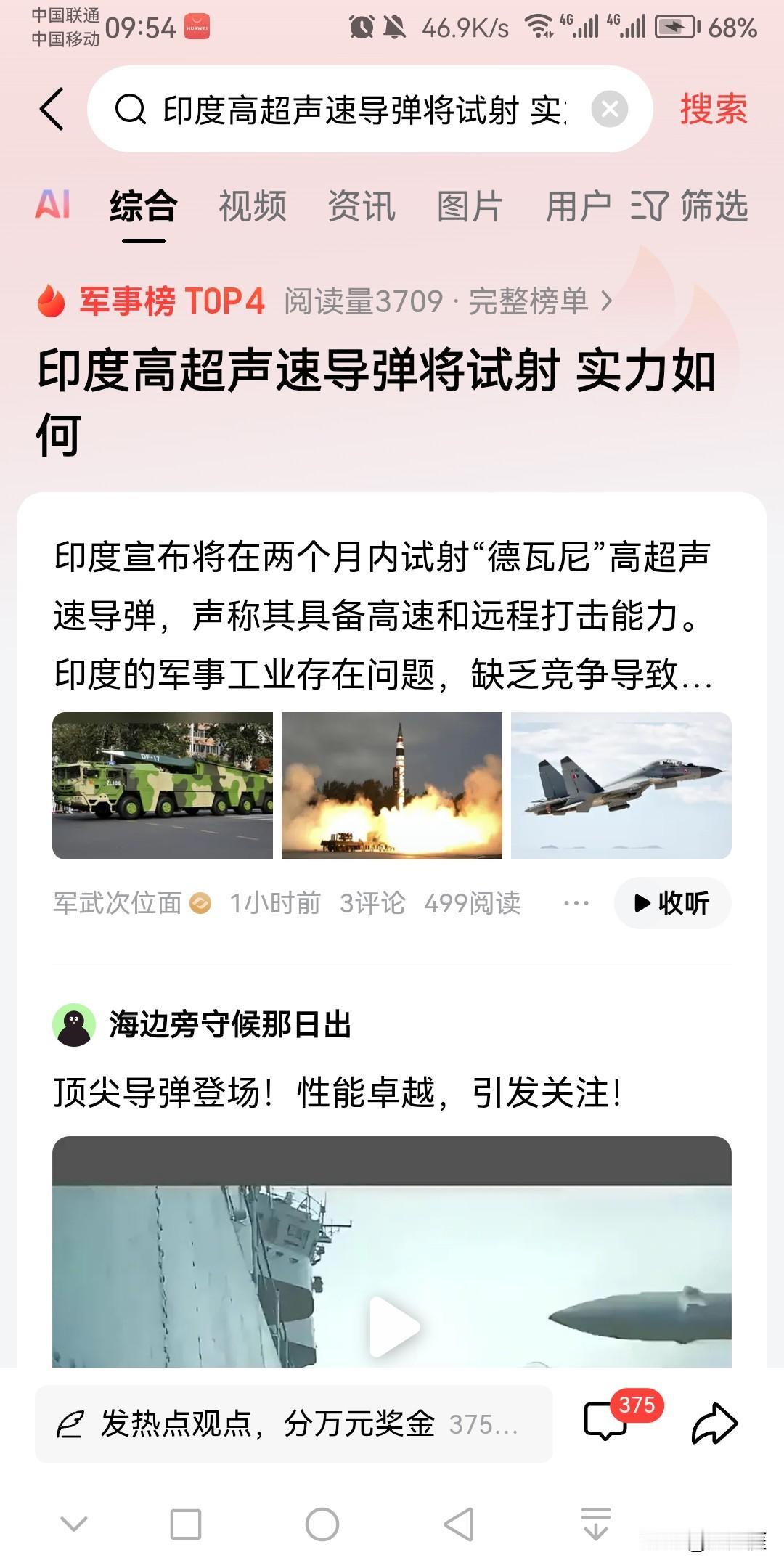The width and height of the screenshot is (784, 1568).
Task: Open the three-dot menu on 军武次位面 post
Action: coord(576,903)
